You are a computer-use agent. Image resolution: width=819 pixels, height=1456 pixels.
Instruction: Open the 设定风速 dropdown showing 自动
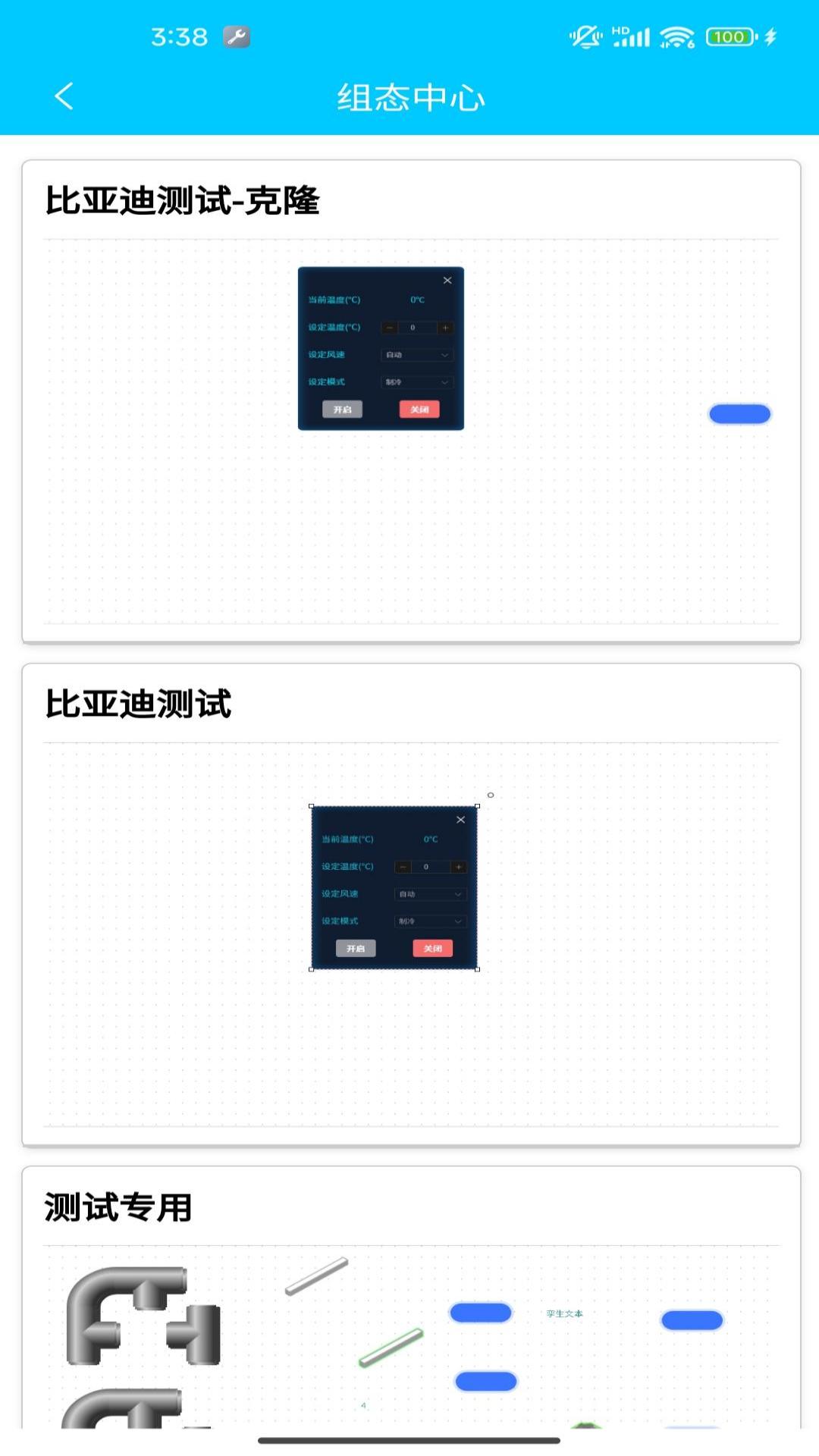tap(418, 355)
